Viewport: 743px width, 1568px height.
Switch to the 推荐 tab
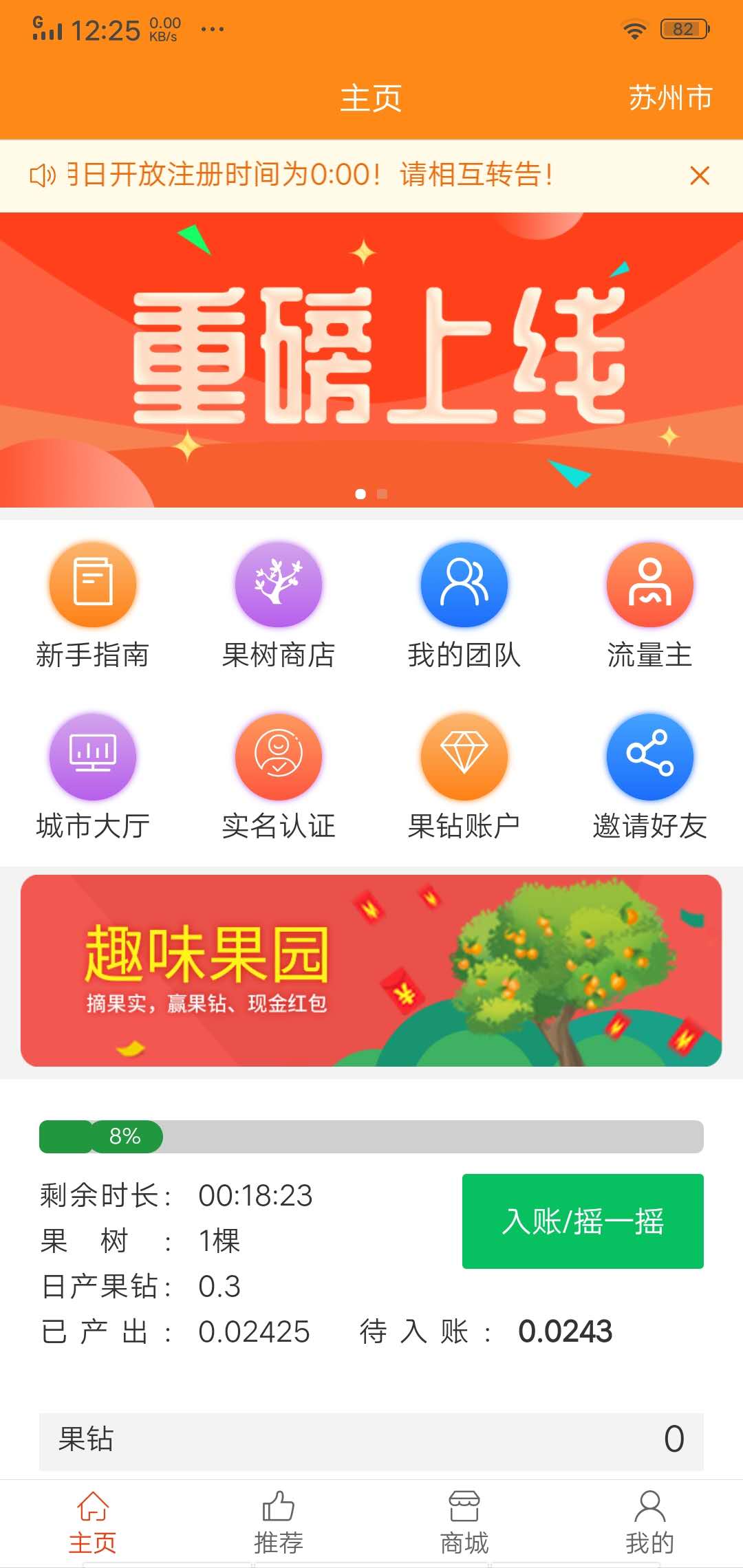[x=279, y=1520]
